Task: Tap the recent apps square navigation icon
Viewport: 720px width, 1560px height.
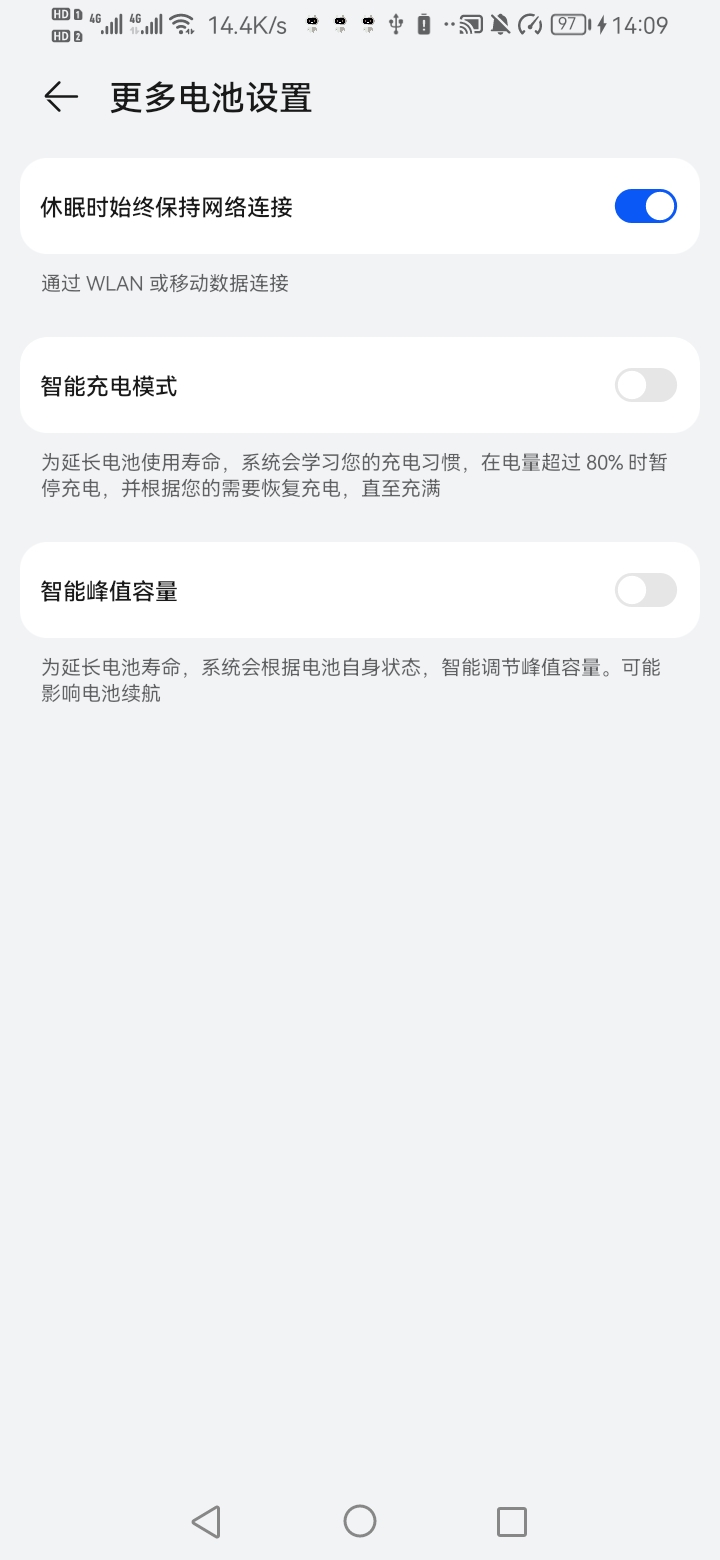Action: tap(511, 1521)
